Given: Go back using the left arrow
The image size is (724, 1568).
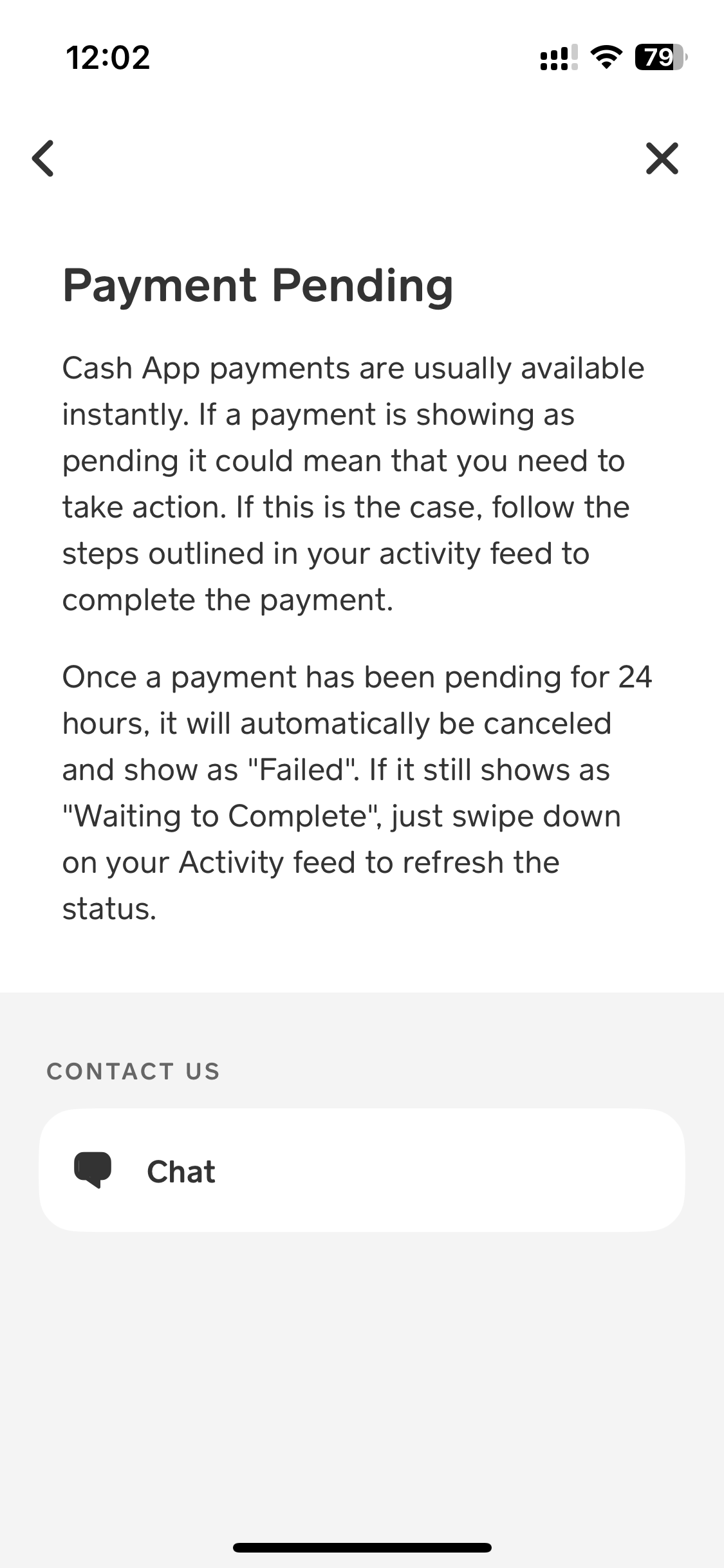Looking at the screenshot, I should tap(43, 158).
